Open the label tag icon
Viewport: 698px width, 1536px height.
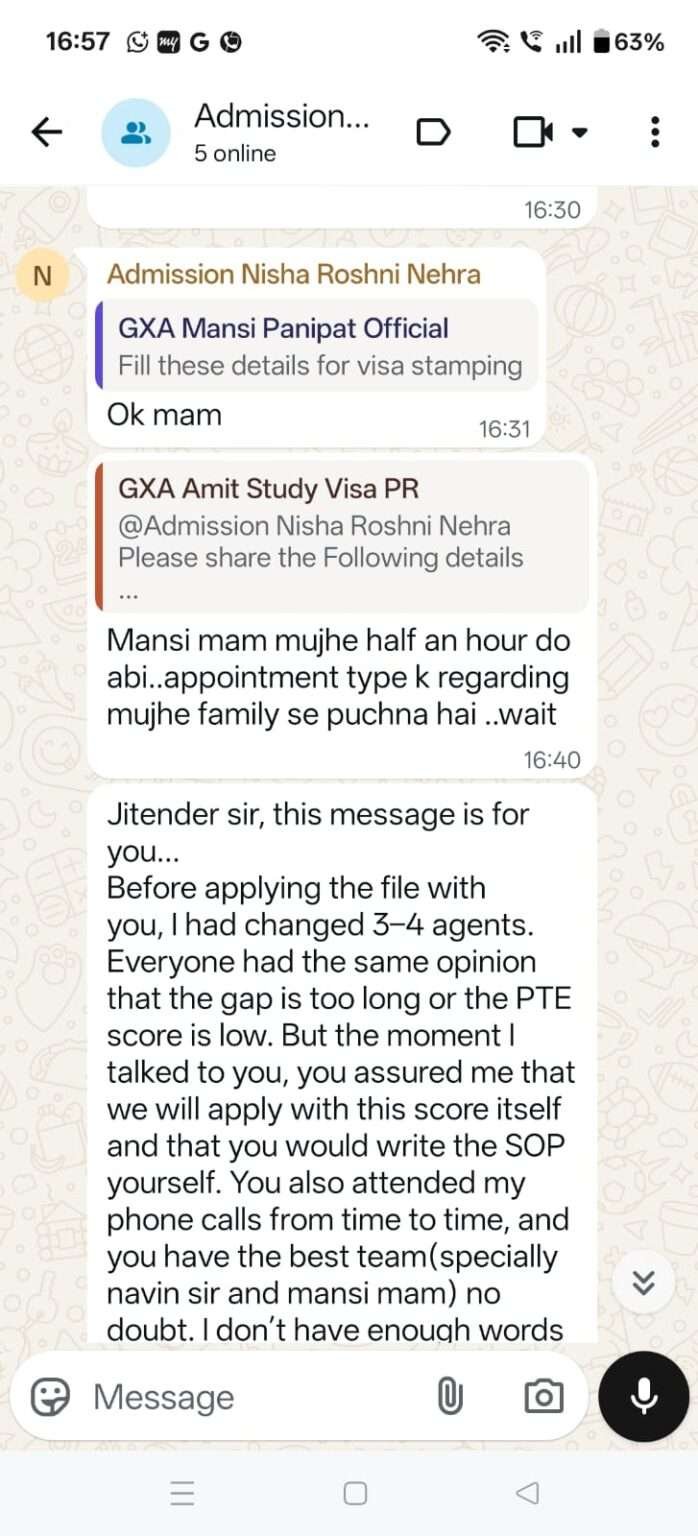(x=433, y=132)
